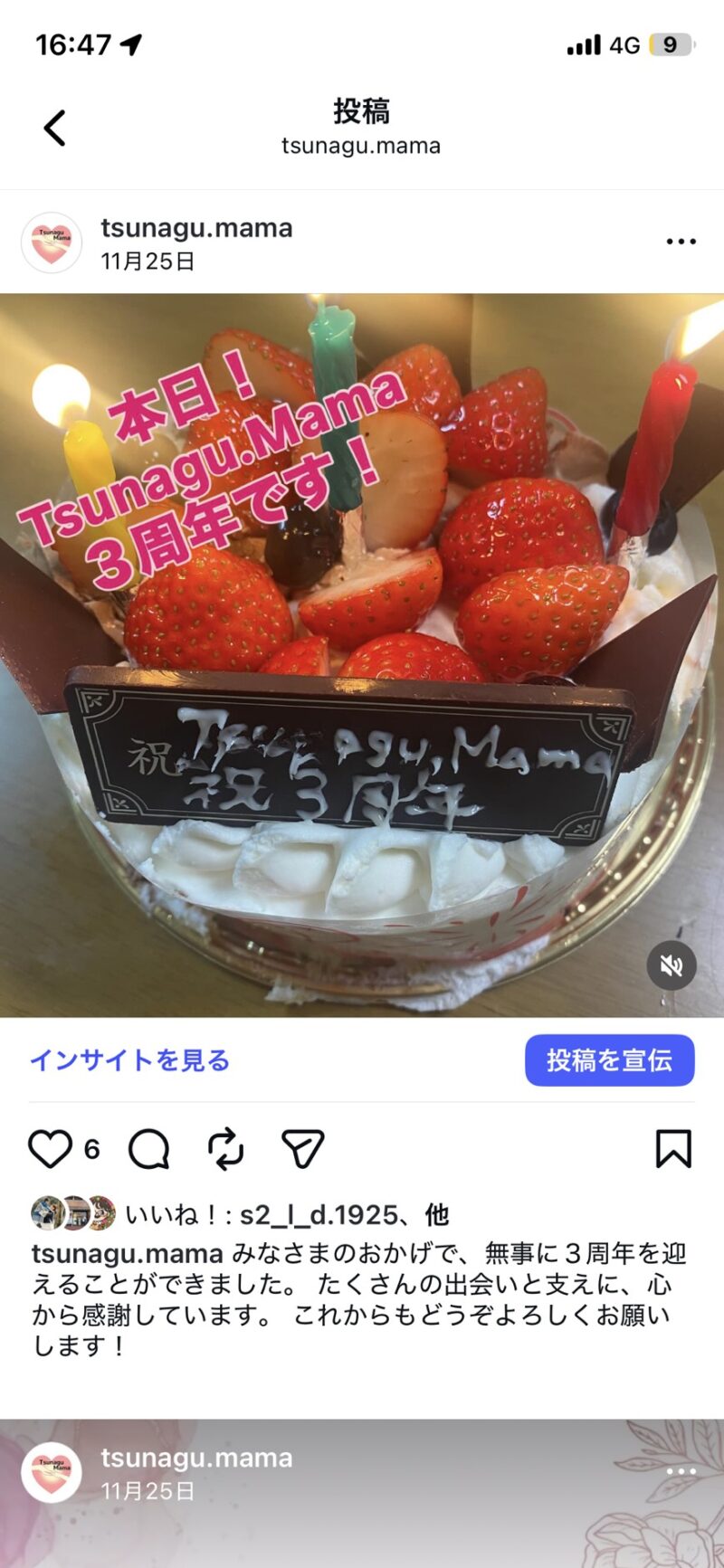Unmute the video's sound
Screen dimensions: 724x1568
click(x=671, y=965)
